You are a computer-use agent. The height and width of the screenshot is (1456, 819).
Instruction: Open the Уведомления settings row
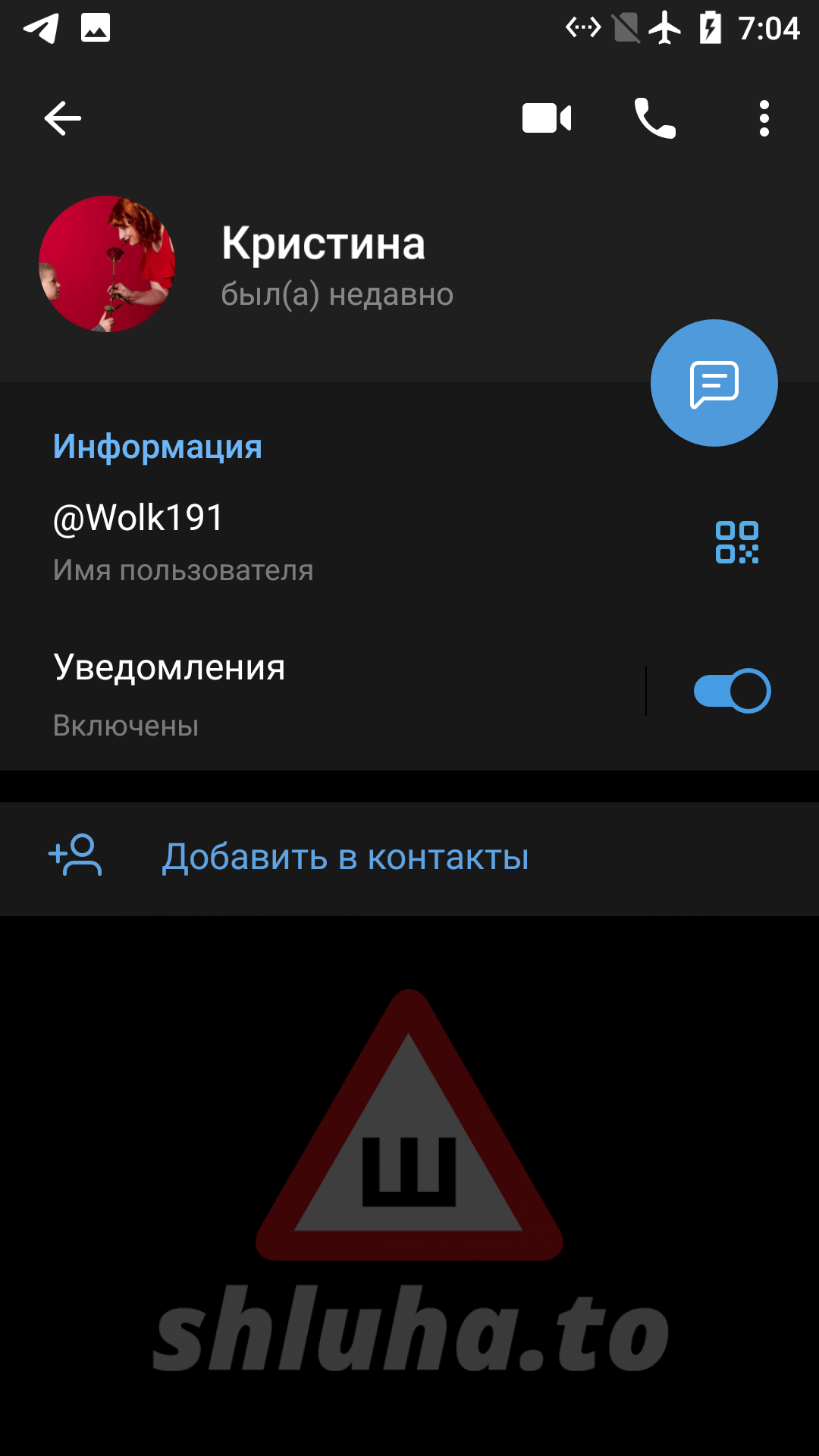point(303,692)
